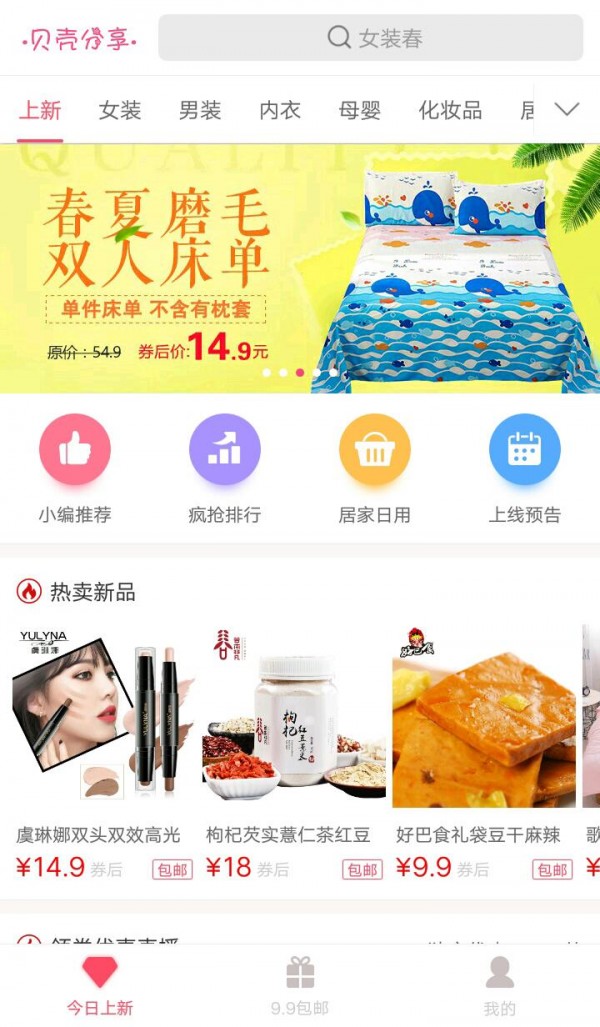Select the 上新 top tab
Image resolution: width=600 pixels, height=1027 pixels.
pos(40,110)
